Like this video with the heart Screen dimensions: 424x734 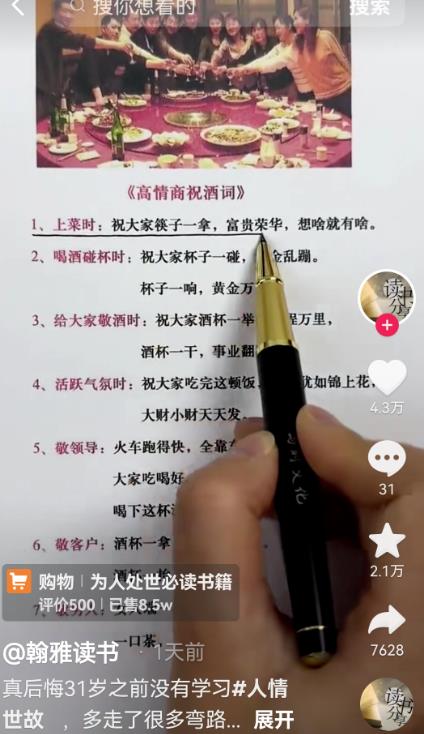click(x=387, y=377)
